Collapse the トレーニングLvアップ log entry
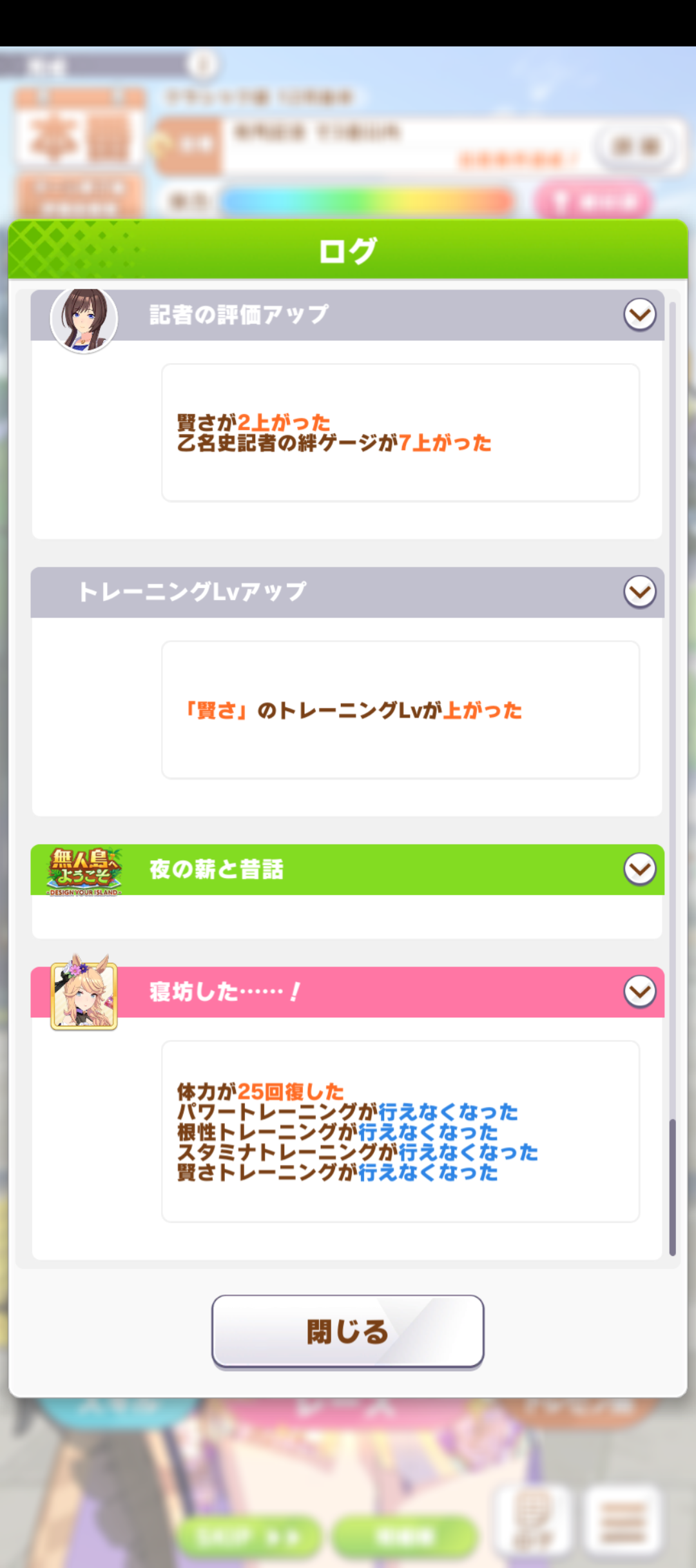The height and width of the screenshot is (1568, 696). [639, 592]
